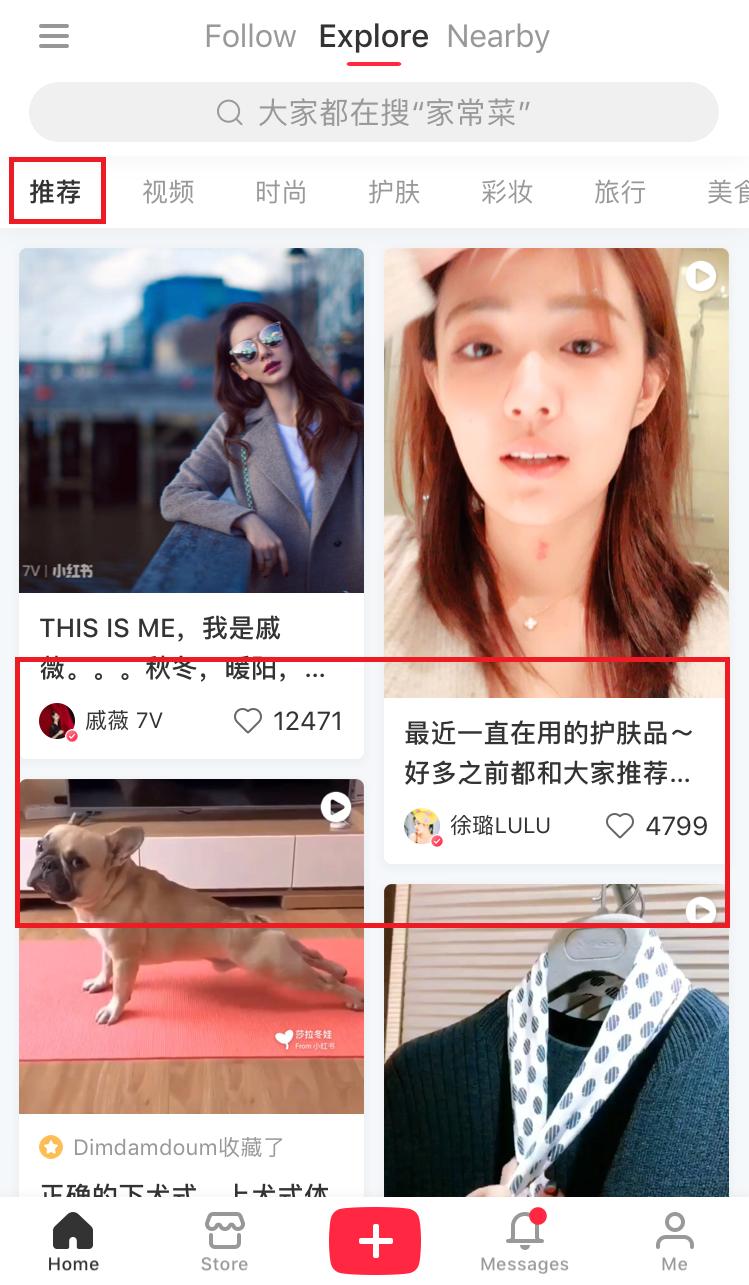Like the post by 戚薇 7V
The image size is (749, 1285).
tap(248, 720)
